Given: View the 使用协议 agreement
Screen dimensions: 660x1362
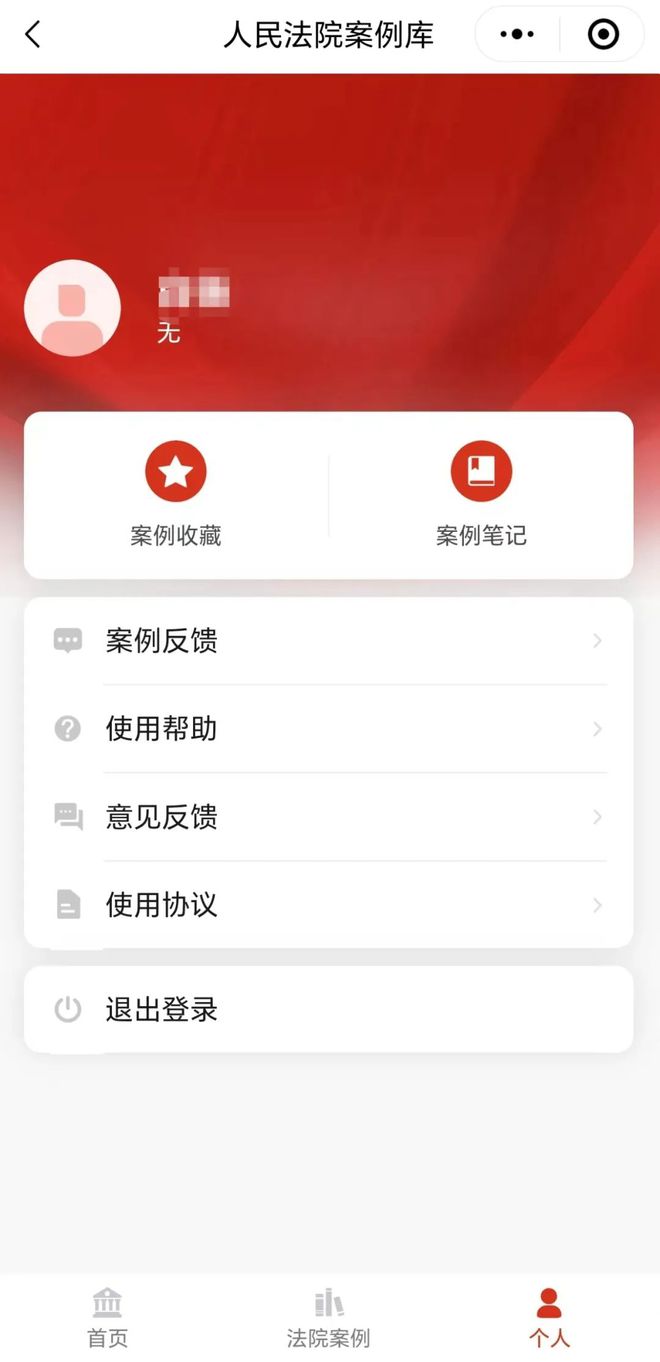Looking at the screenshot, I should coord(329,905).
